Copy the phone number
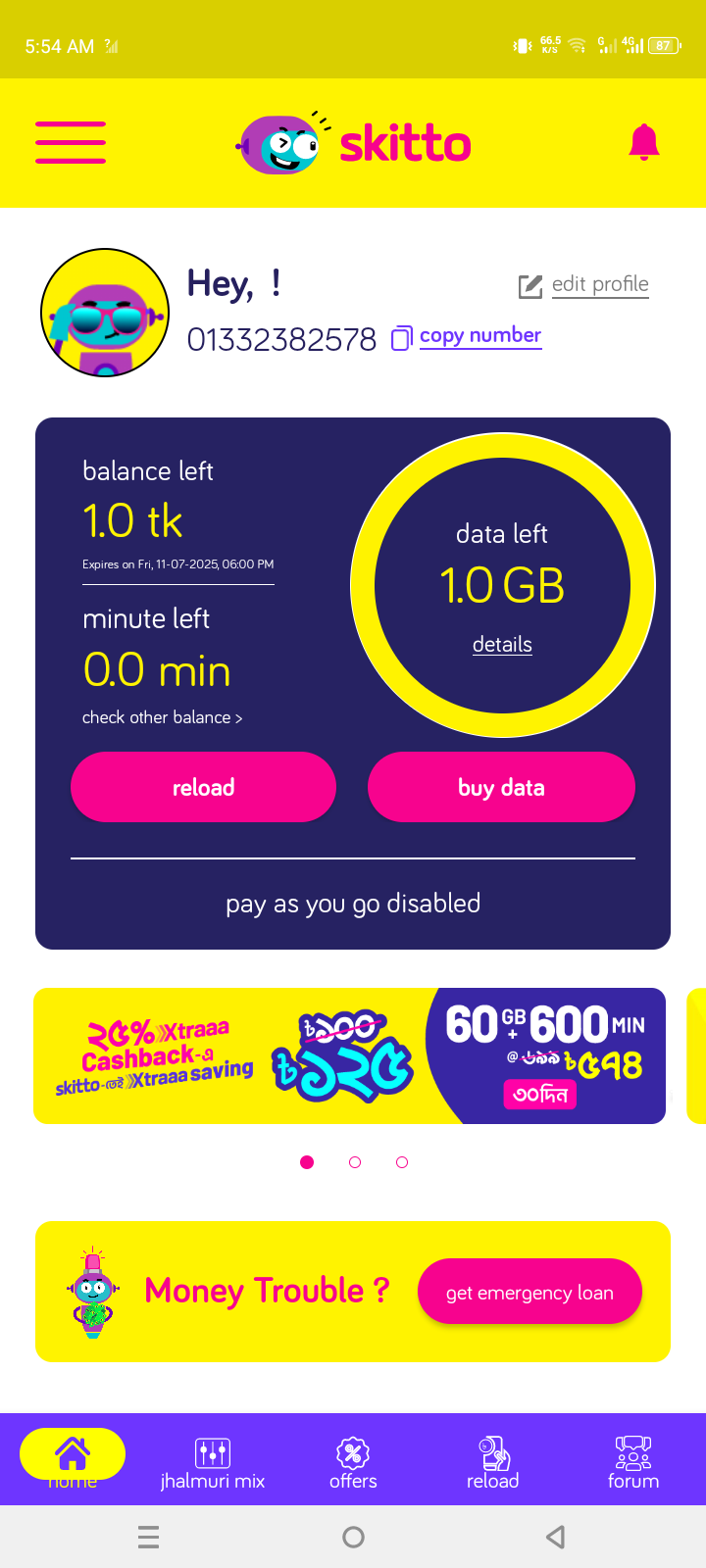 tap(479, 336)
